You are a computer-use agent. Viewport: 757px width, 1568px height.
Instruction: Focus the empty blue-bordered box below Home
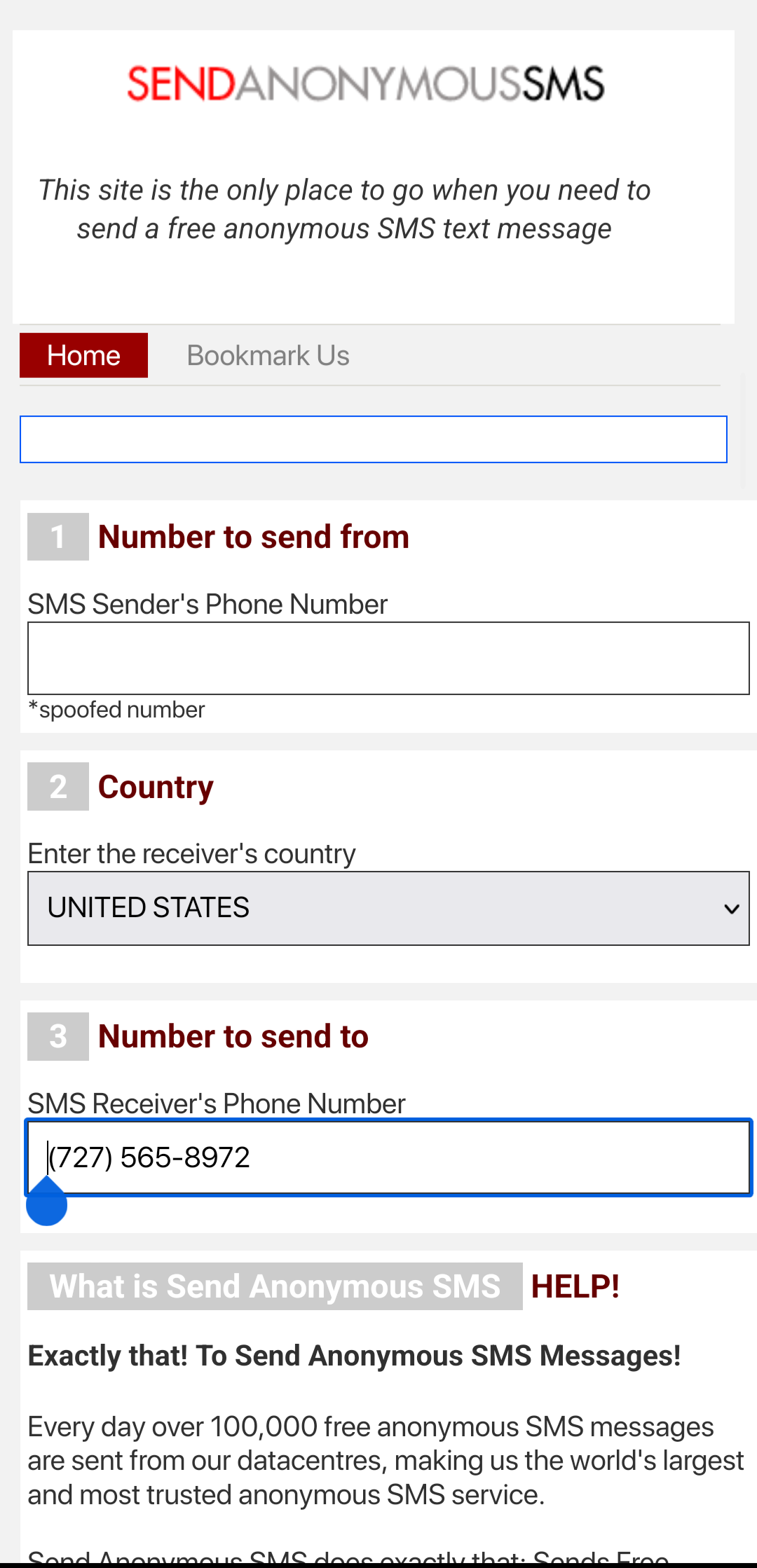373,439
